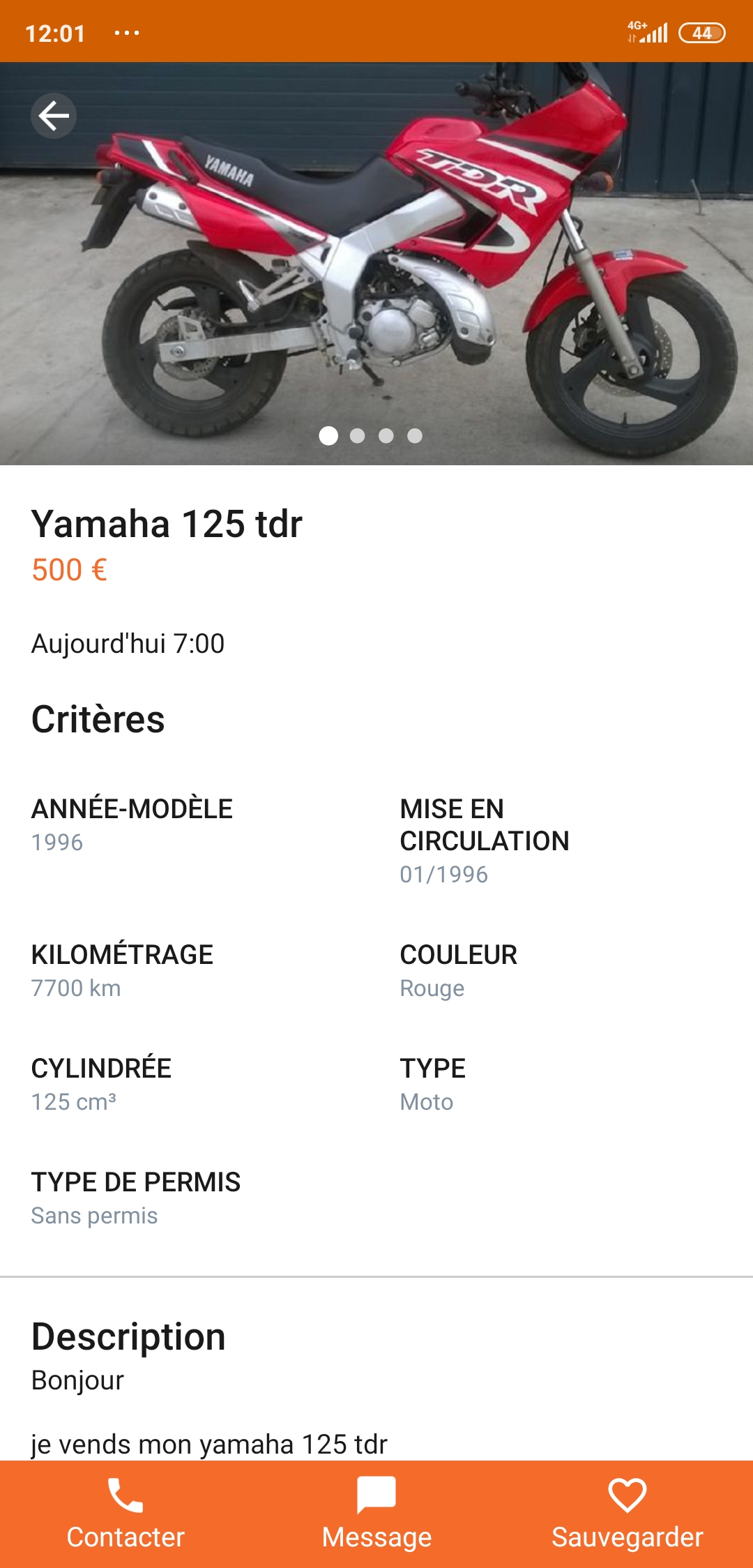Save this listing with Sauvegarder
Screen dimensions: 753x1568
(x=627, y=1514)
